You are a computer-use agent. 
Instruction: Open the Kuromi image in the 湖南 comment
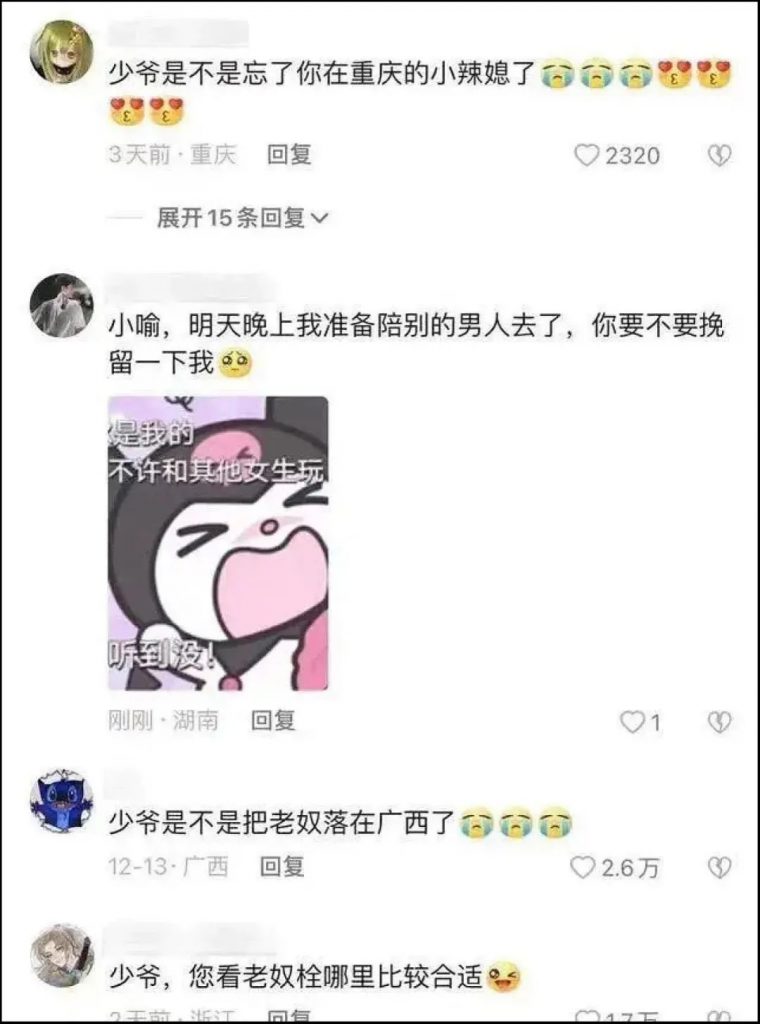click(x=218, y=543)
